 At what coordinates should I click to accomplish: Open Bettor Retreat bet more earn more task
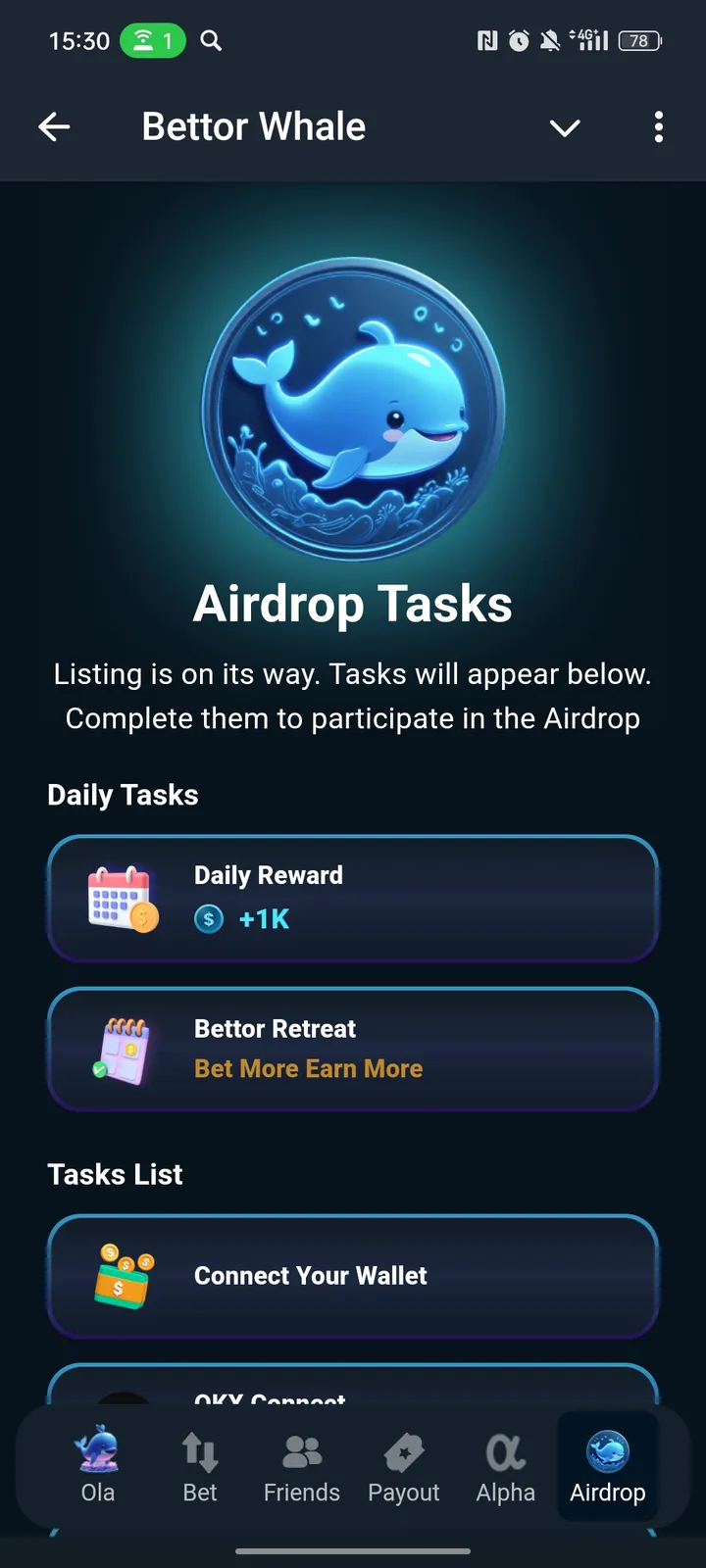[353, 1049]
